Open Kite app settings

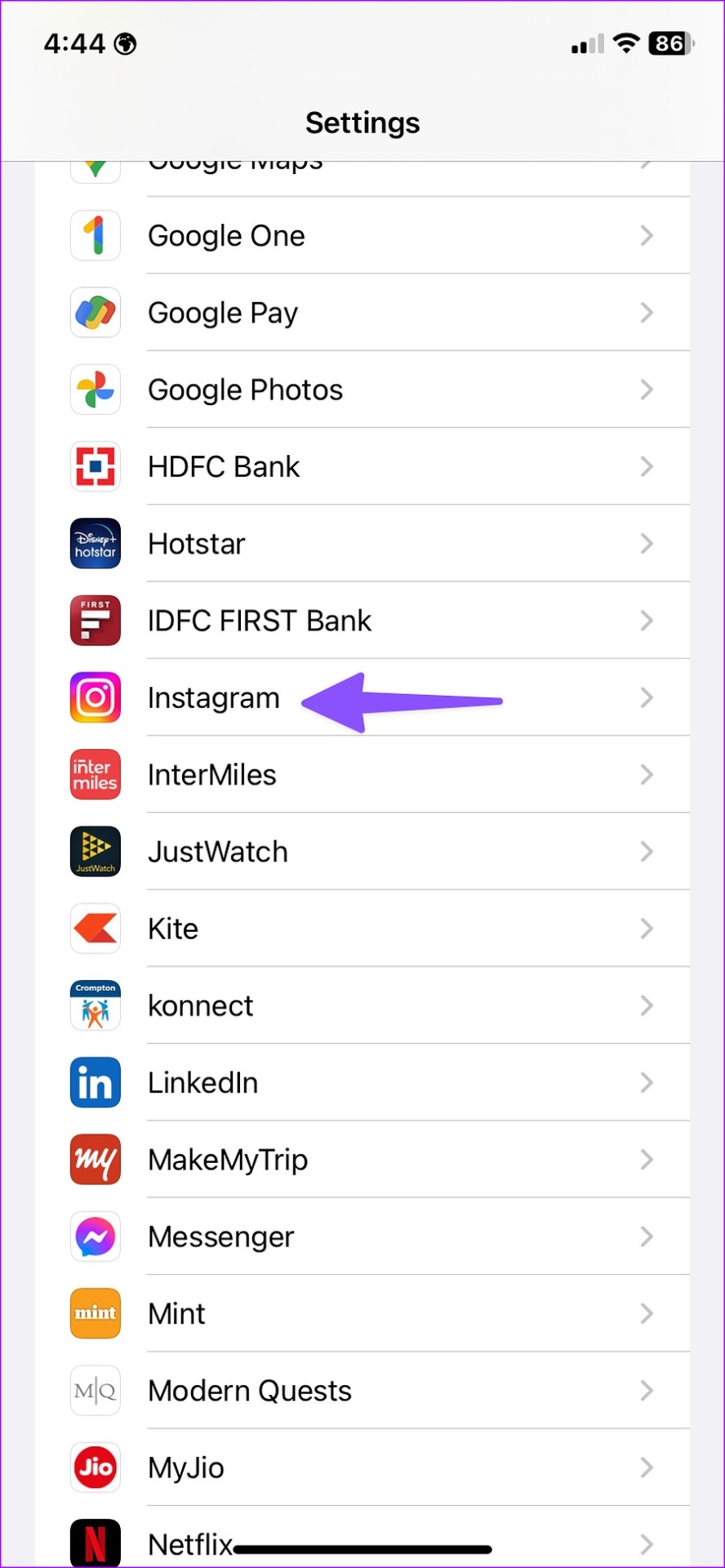362,929
